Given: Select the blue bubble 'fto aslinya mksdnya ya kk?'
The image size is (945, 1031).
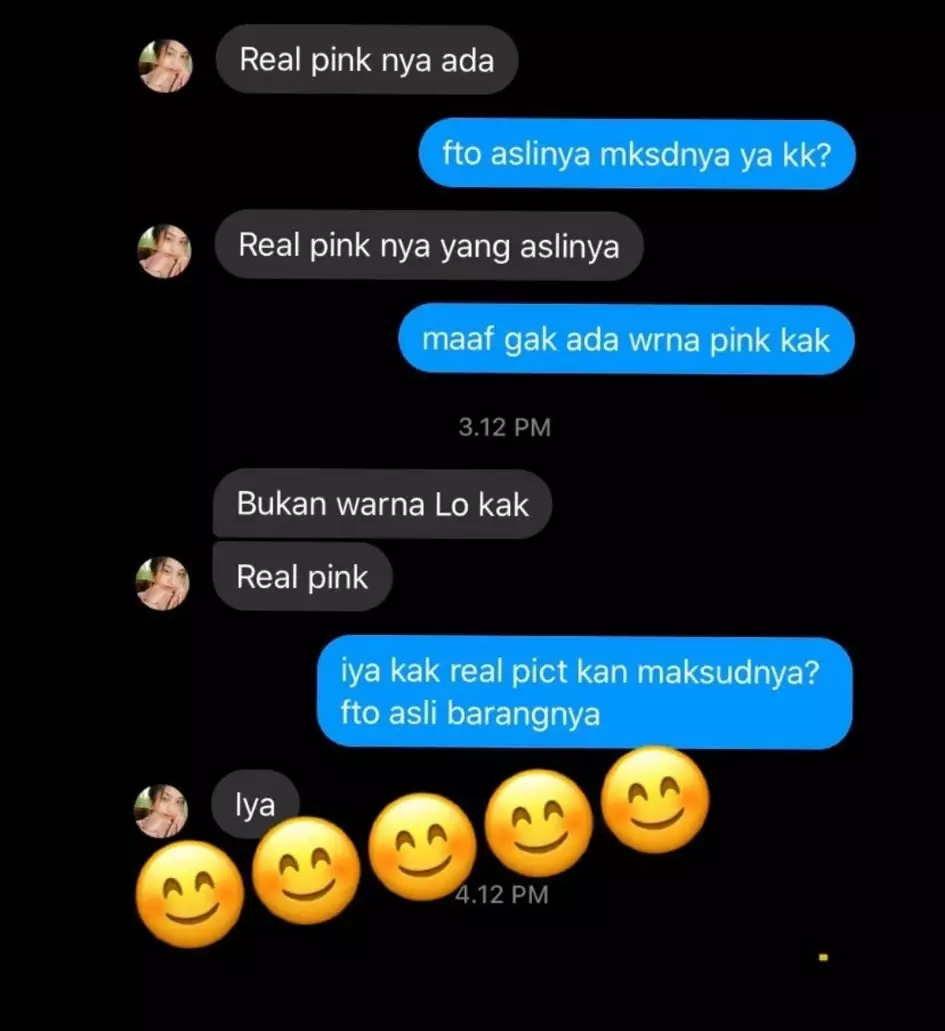Looking at the screenshot, I should pyautogui.click(x=637, y=155).
